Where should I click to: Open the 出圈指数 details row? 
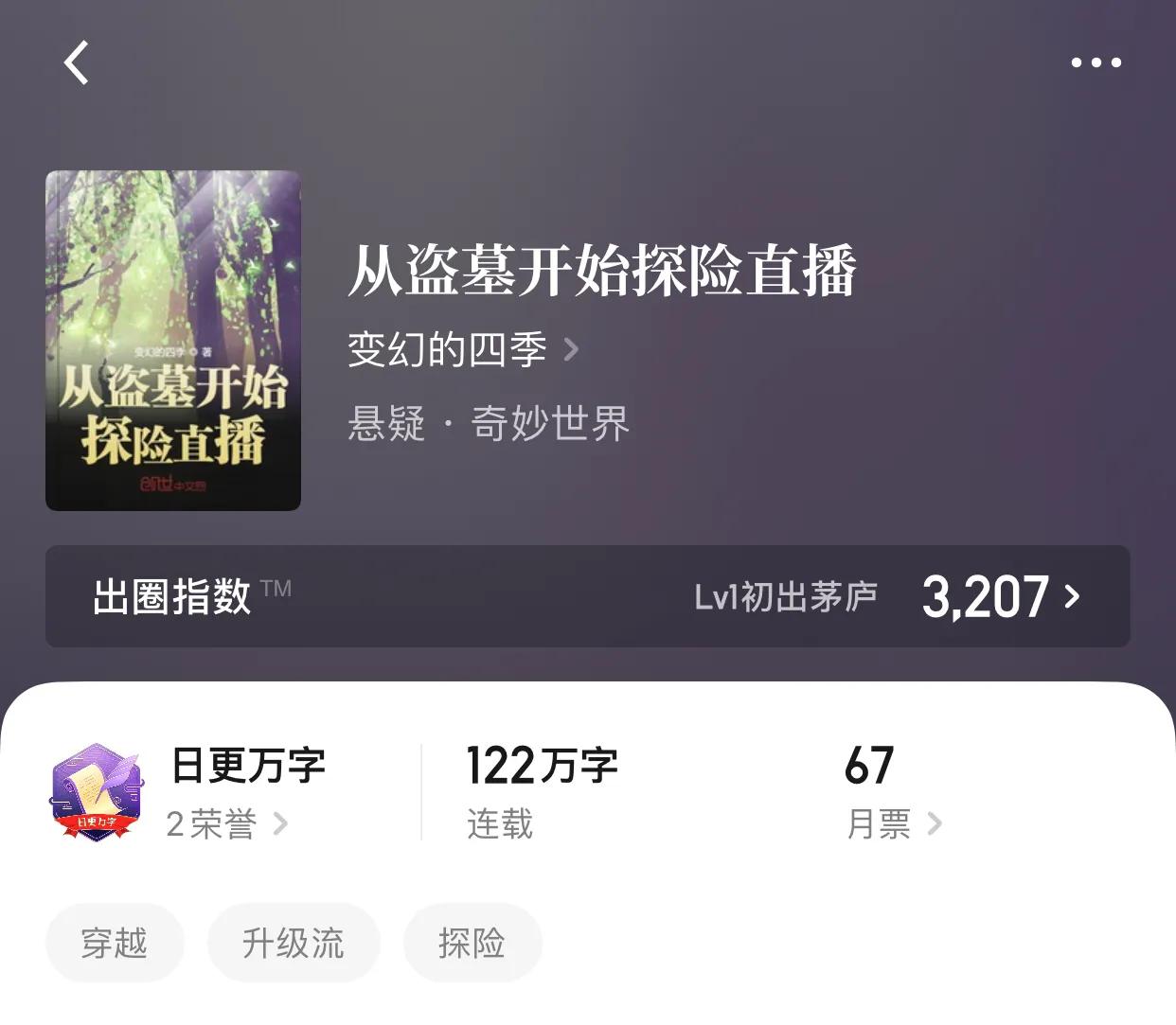click(587, 596)
